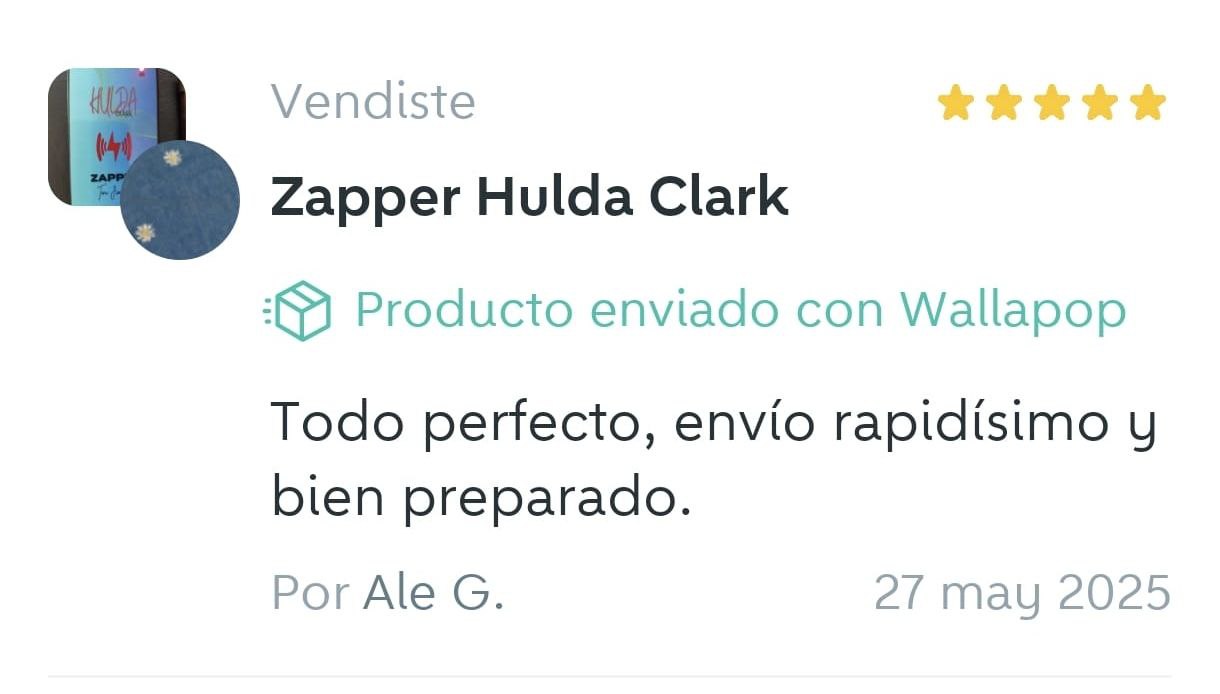Open Ale G.'s round profile picture
Viewport: 1220px width, 694px height.
tap(181, 201)
